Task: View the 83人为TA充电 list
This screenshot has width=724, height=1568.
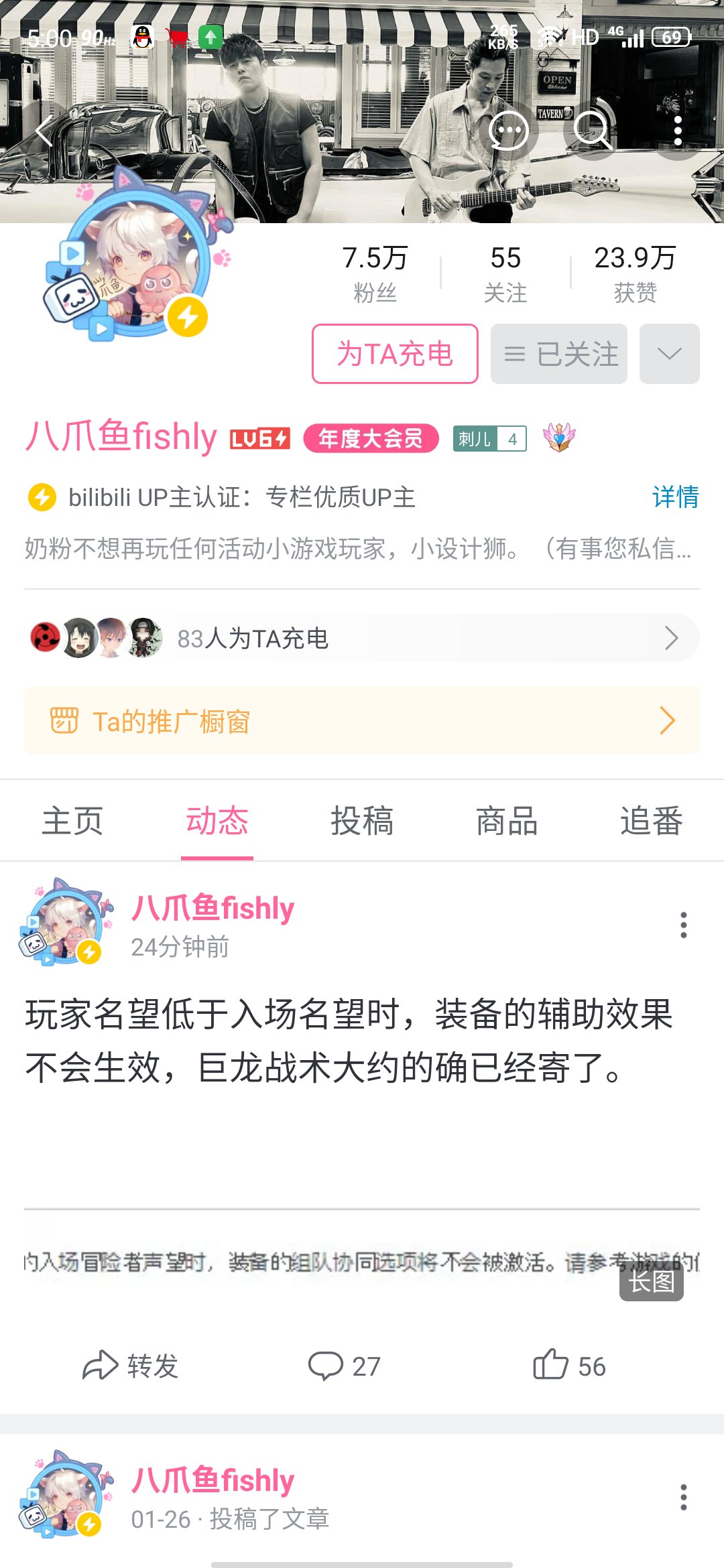Action: click(x=362, y=638)
